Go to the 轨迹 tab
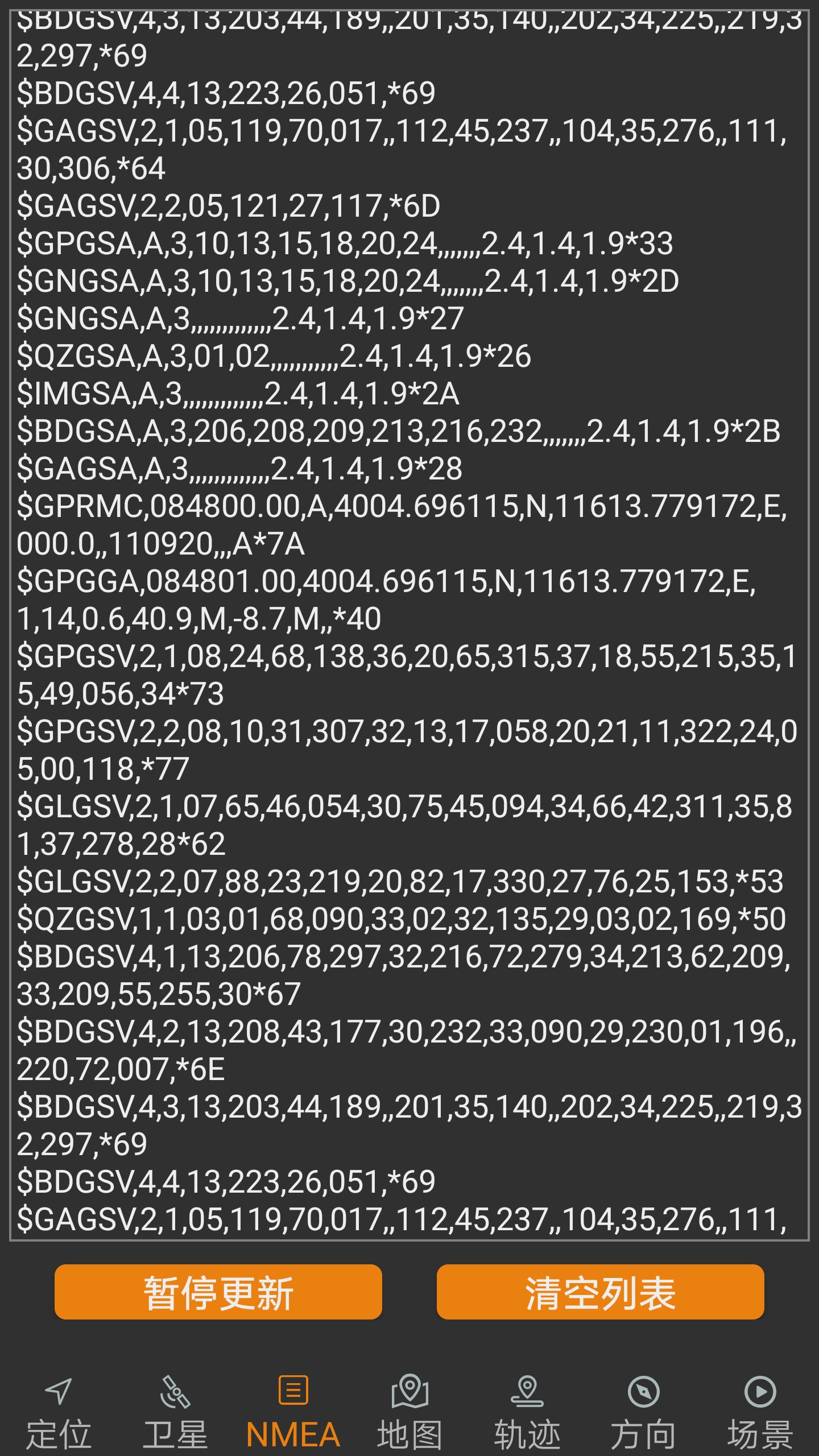This screenshot has width=819, height=1456. tap(527, 1410)
